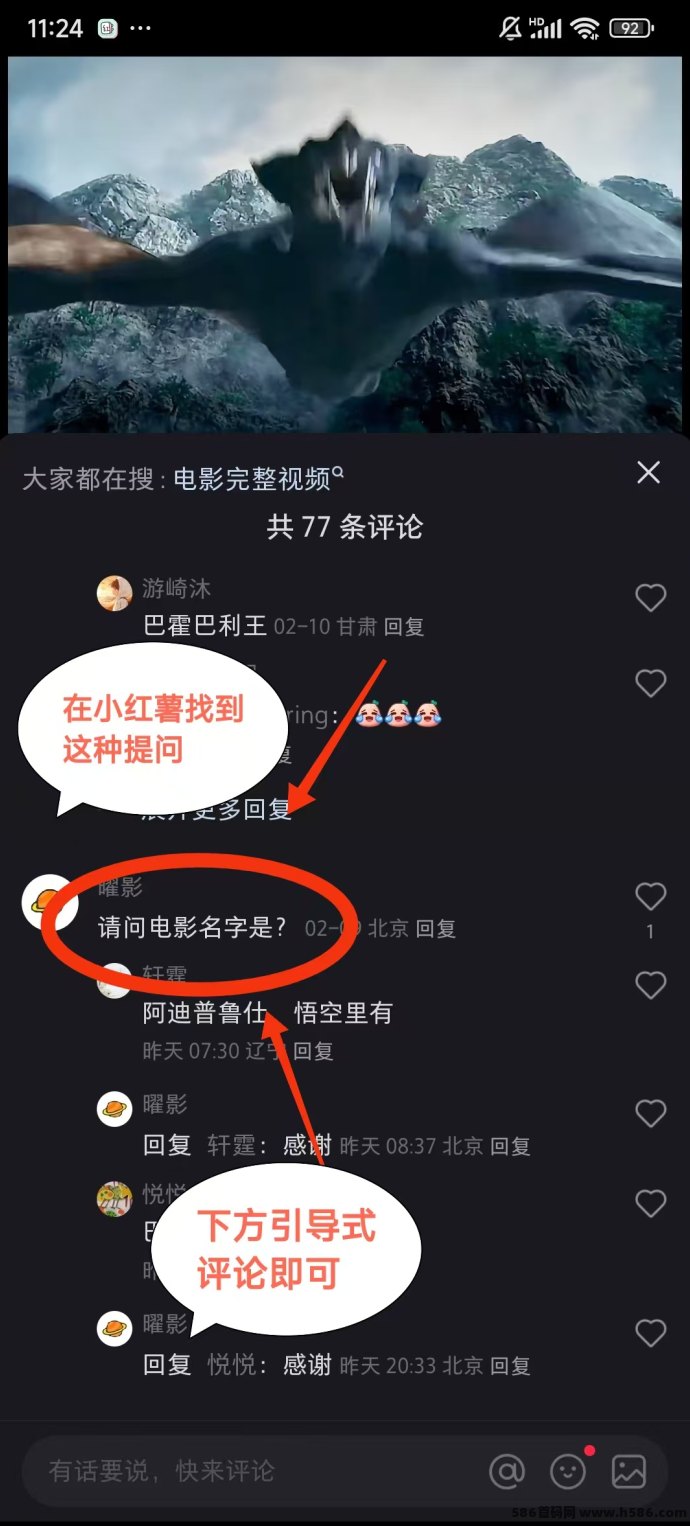Screen dimensions: 690x1526
Task: Reply to 曜影's thanks to 悦悦
Action: (510, 1365)
